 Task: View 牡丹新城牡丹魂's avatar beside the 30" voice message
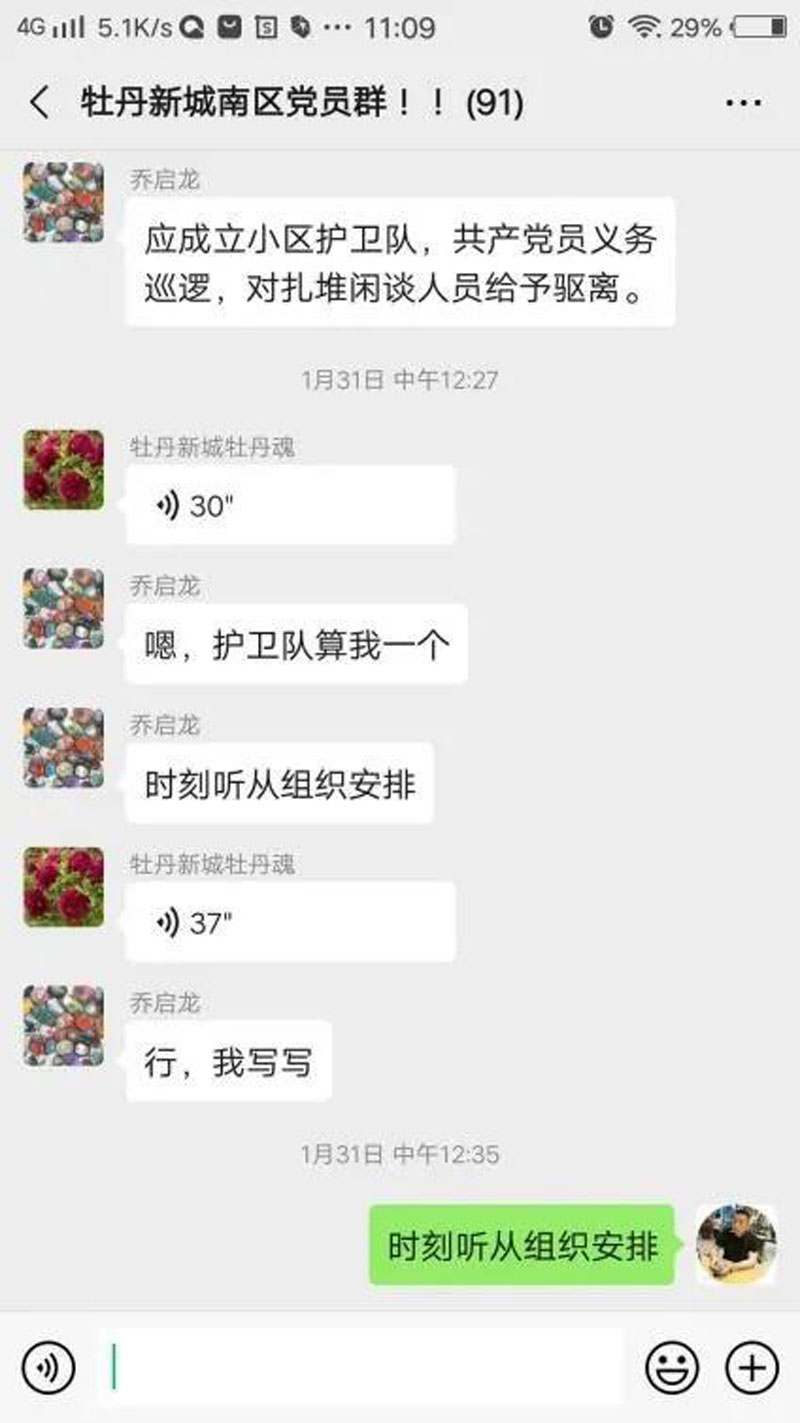point(64,470)
